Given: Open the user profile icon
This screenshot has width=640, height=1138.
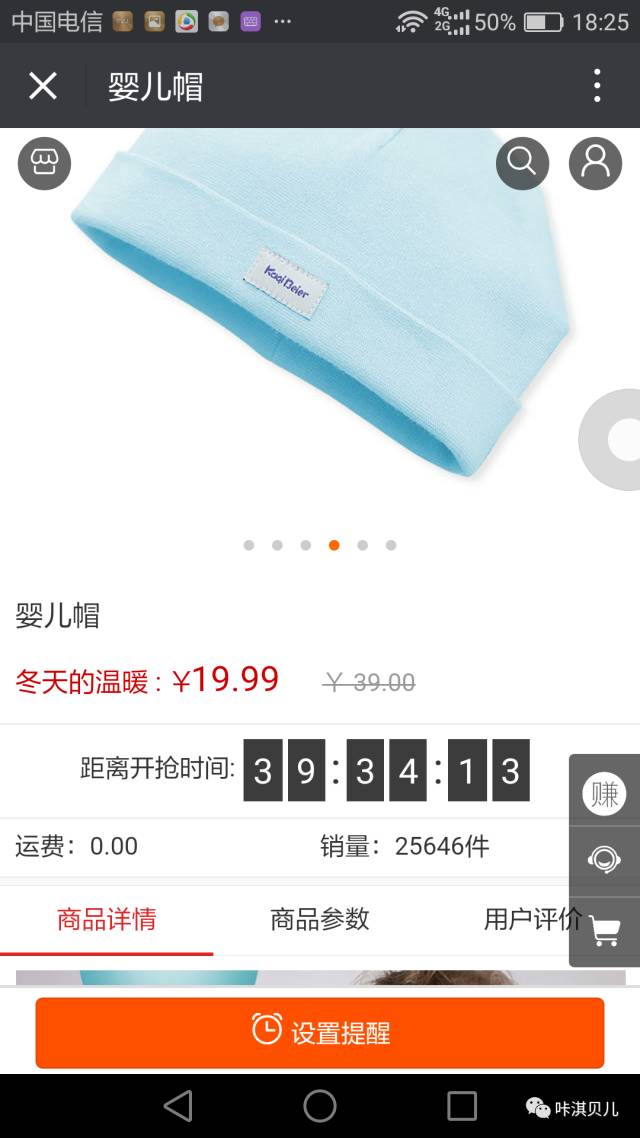Looking at the screenshot, I should [595, 162].
